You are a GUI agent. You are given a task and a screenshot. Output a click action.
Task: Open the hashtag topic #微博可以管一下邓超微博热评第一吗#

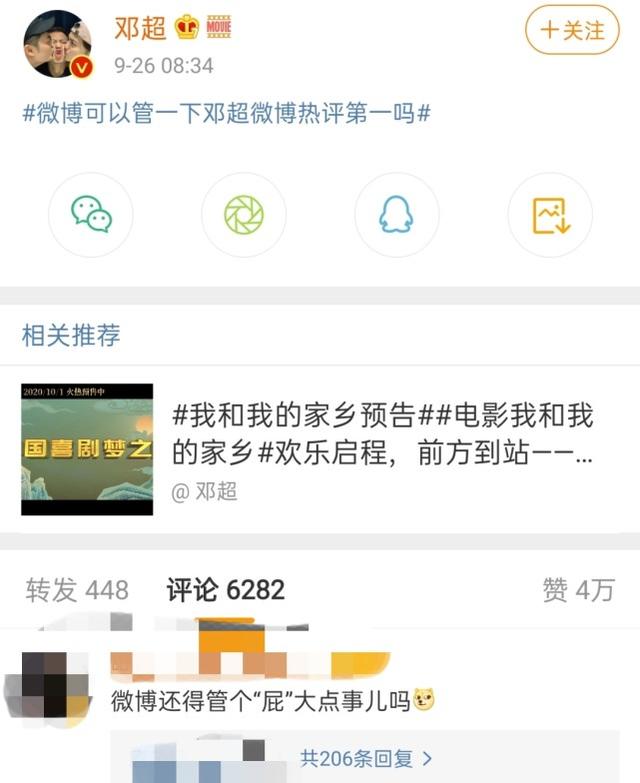(x=227, y=112)
